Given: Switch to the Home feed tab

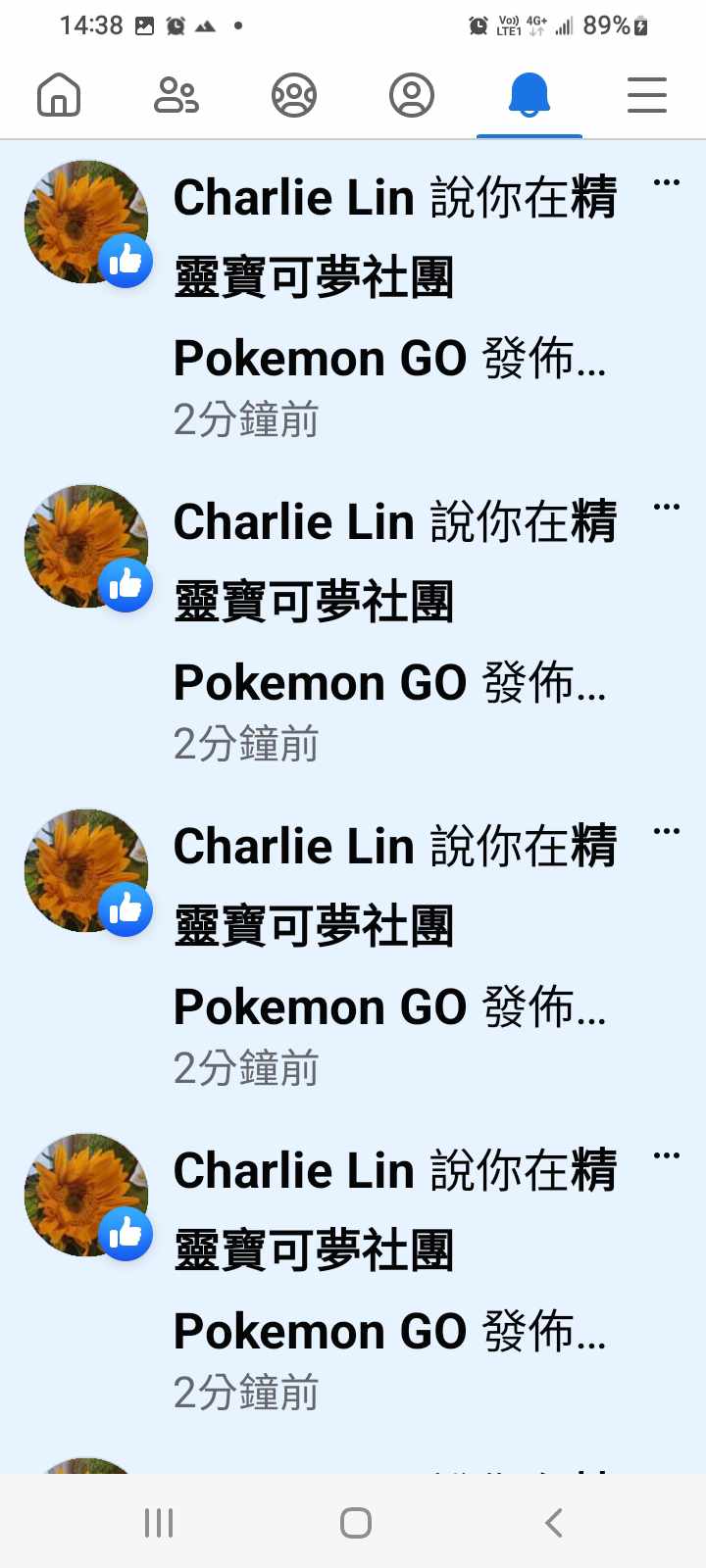Looking at the screenshot, I should (x=59, y=96).
